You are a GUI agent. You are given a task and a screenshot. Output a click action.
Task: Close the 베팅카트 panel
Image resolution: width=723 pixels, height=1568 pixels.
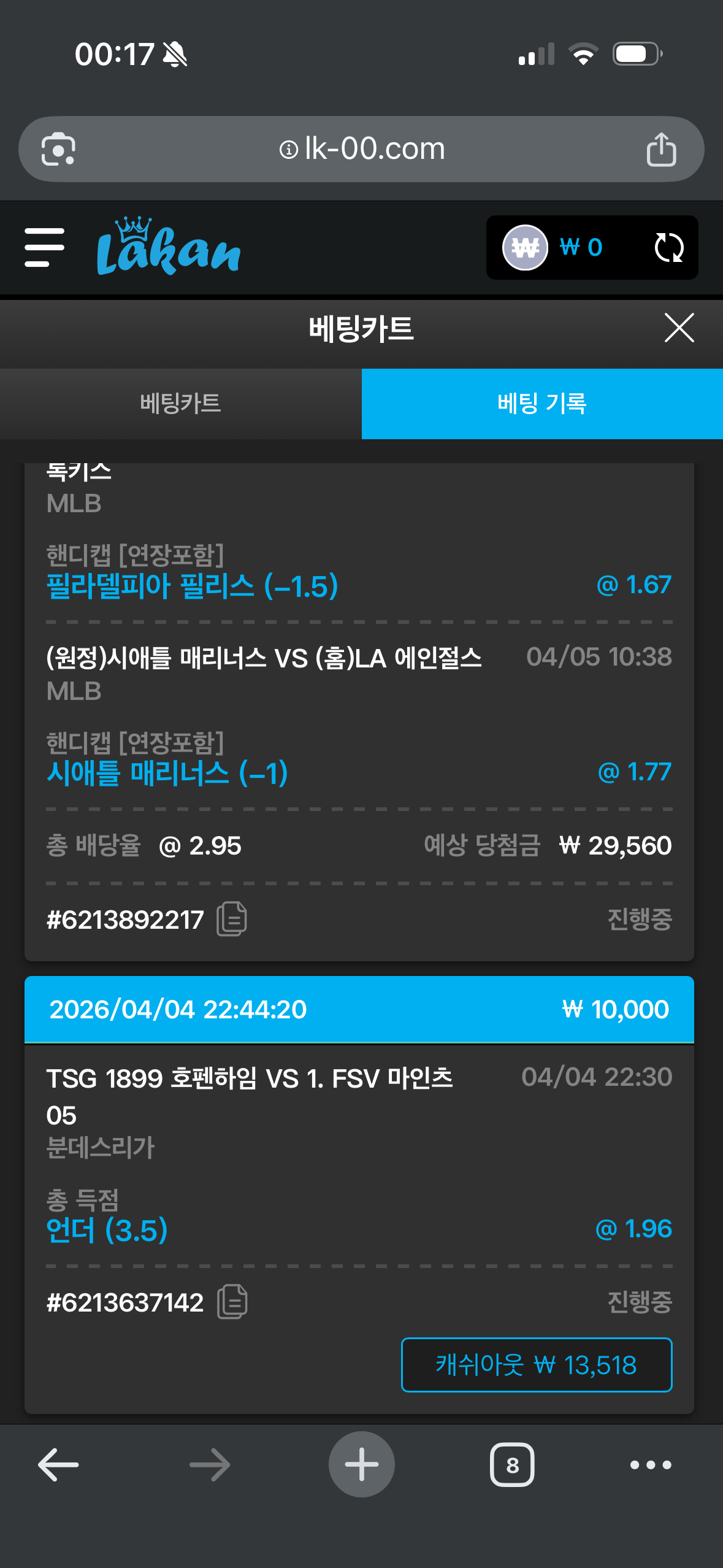(679, 328)
